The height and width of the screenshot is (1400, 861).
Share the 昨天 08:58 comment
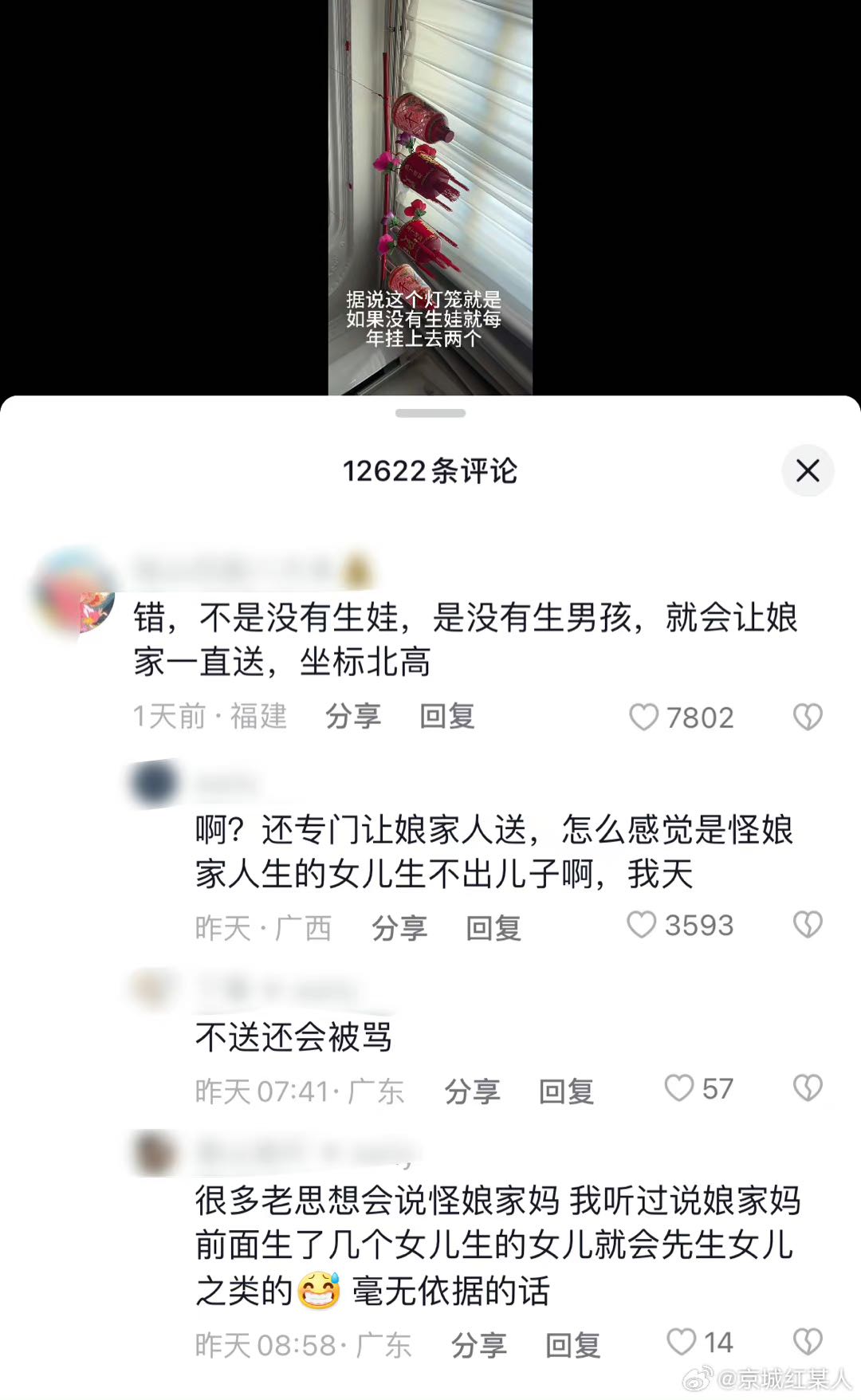[x=478, y=1345]
